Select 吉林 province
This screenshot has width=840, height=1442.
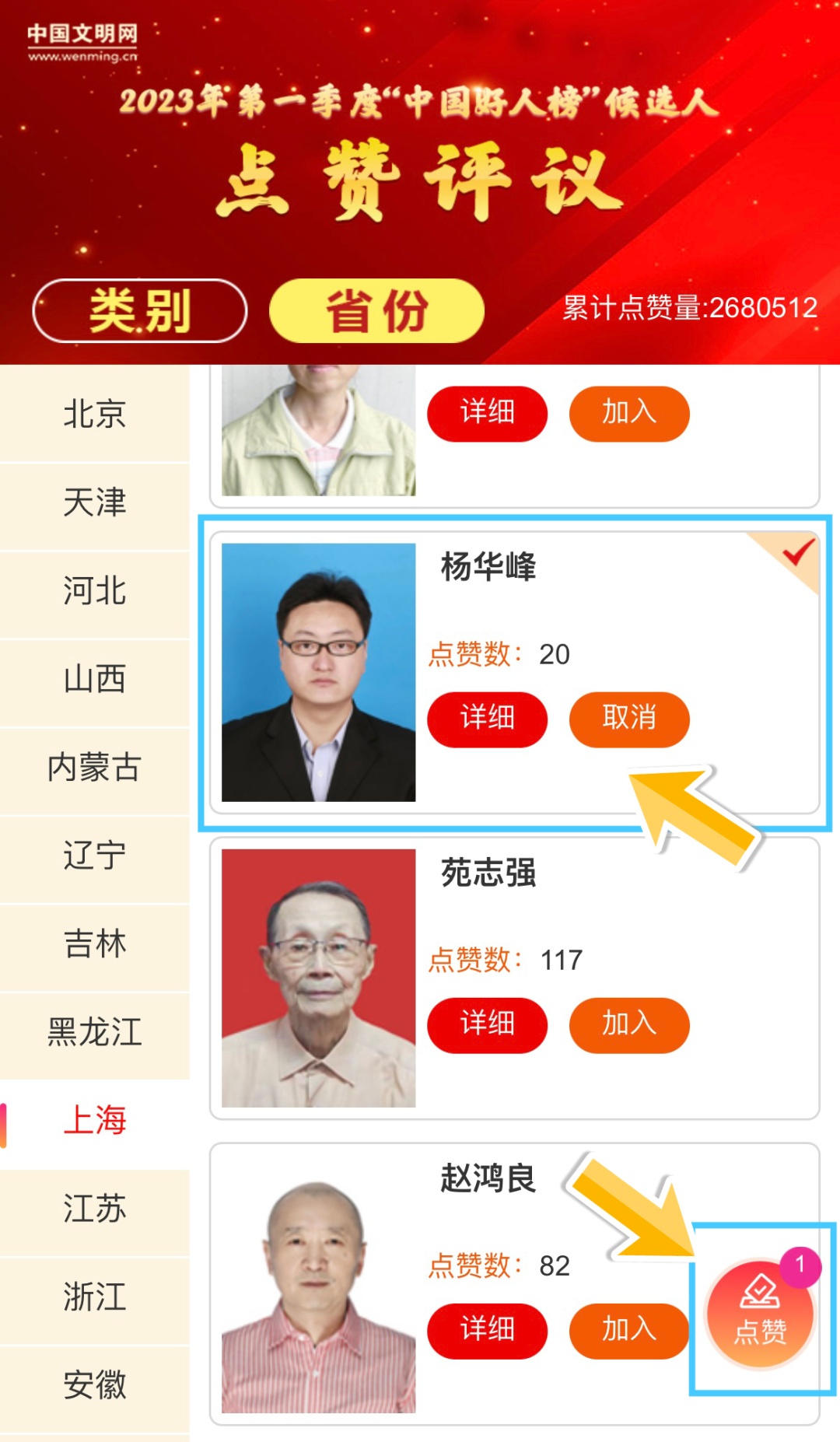coord(94,944)
